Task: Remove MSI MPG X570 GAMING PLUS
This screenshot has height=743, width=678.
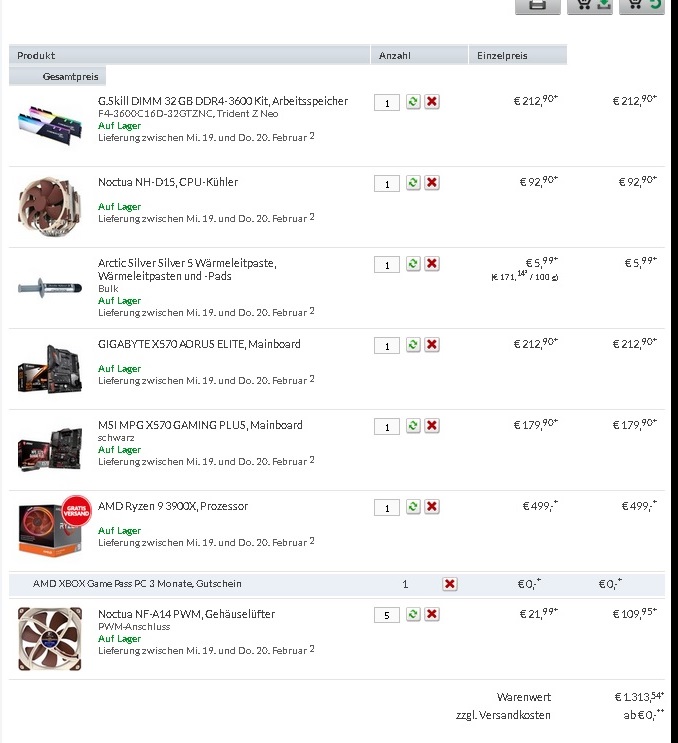Action: pos(432,426)
